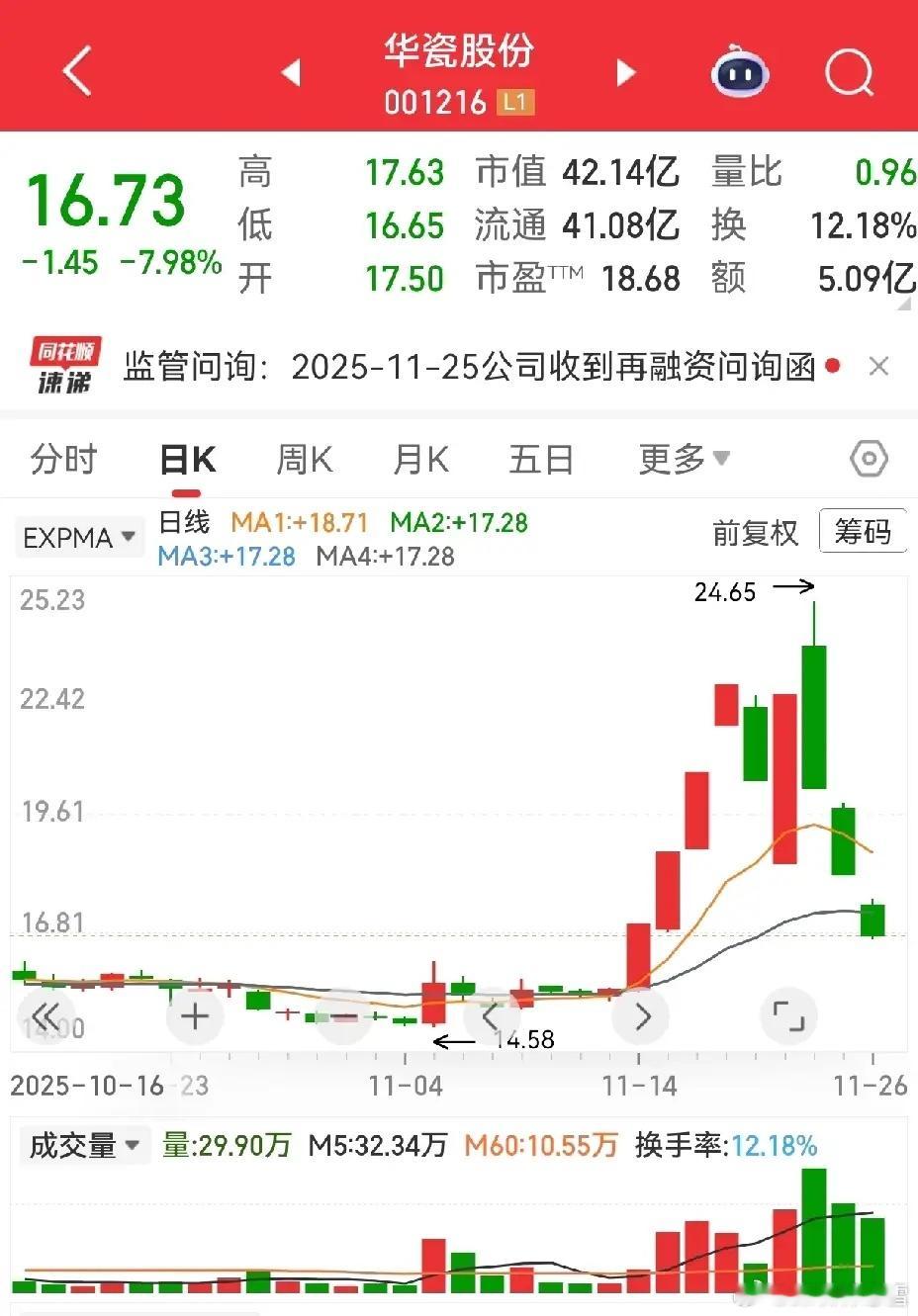Switch to the 五日 tab

tap(541, 460)
